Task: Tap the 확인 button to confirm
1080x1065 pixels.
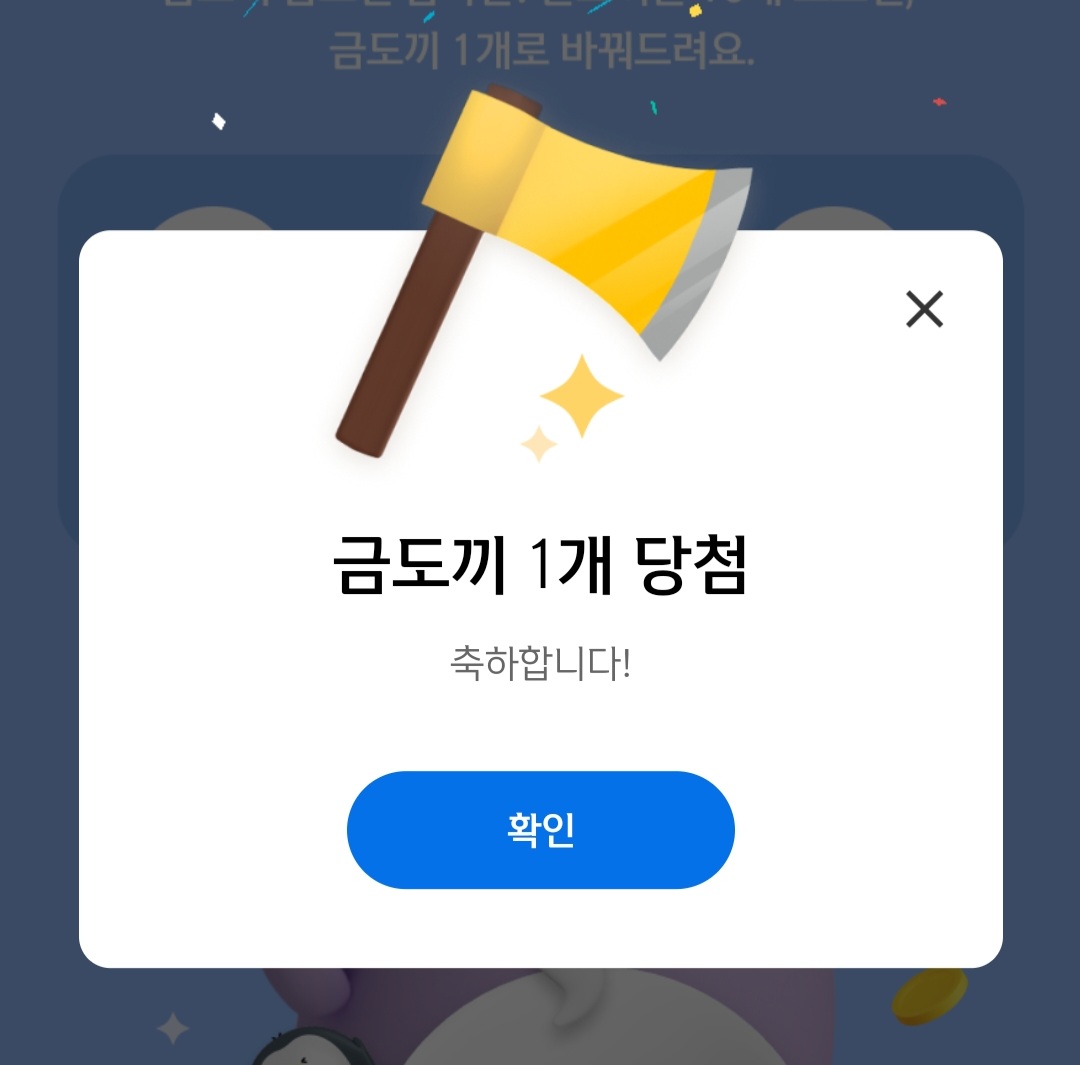Action: [540, 830]
